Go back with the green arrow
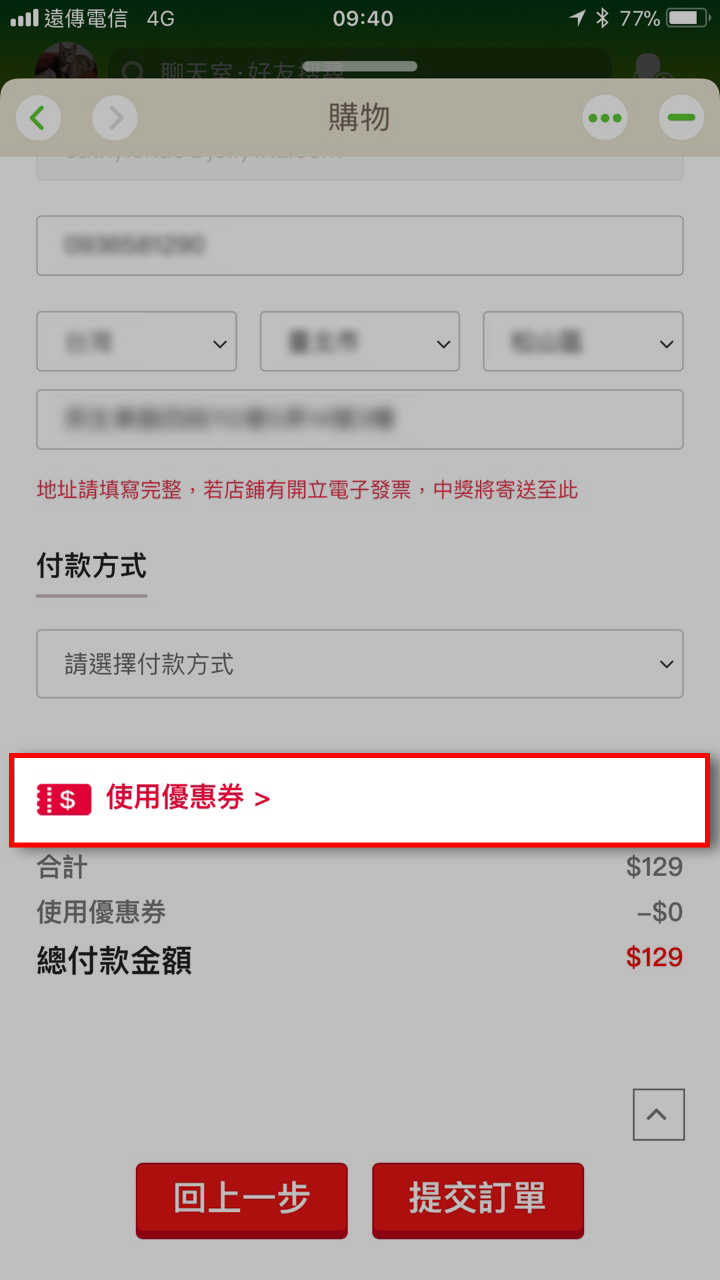 pos(38,118)
